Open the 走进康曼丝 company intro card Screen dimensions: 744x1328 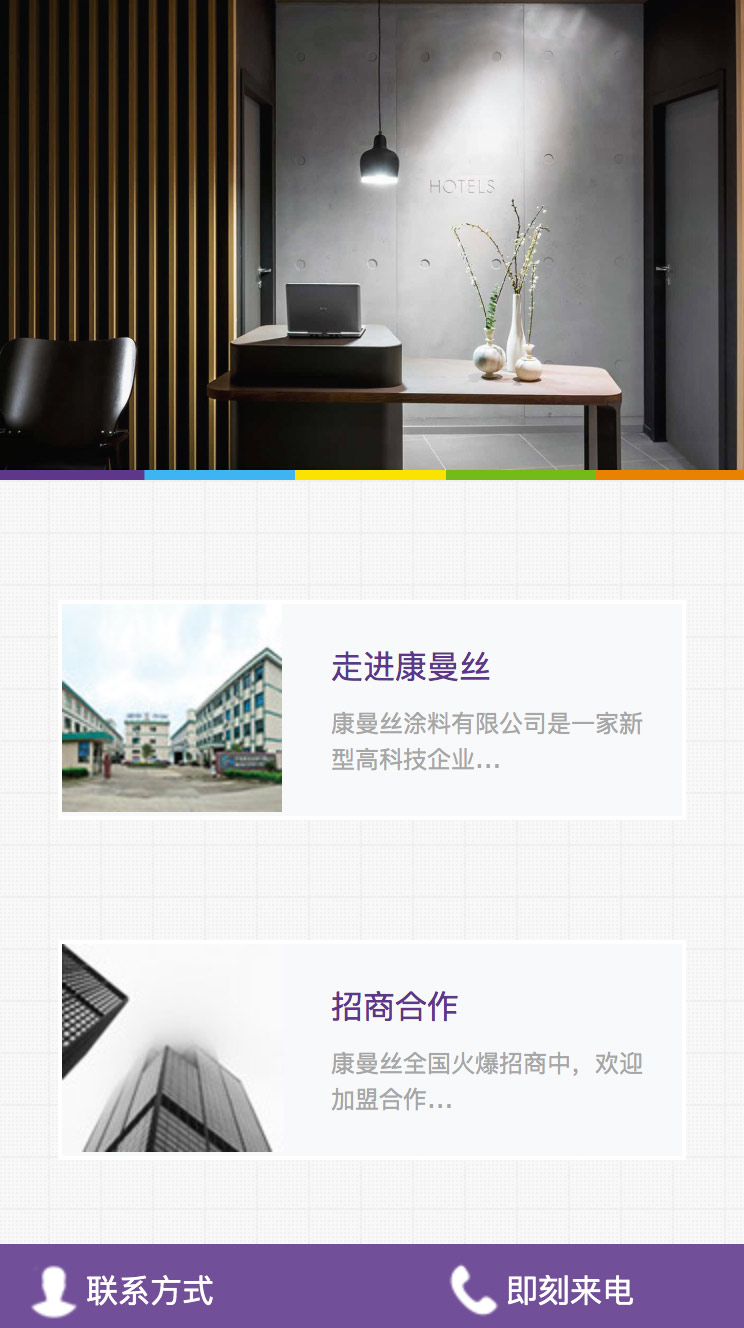[372, 709]
